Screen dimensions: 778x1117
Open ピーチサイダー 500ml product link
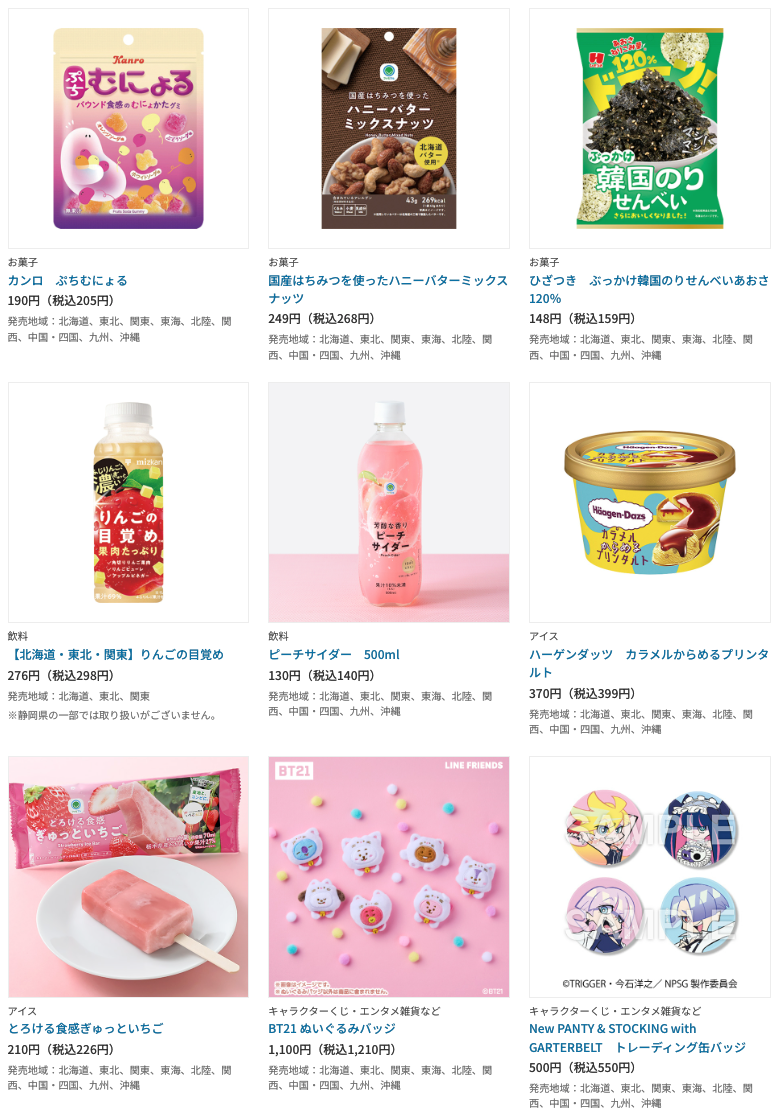pos(333,654)
